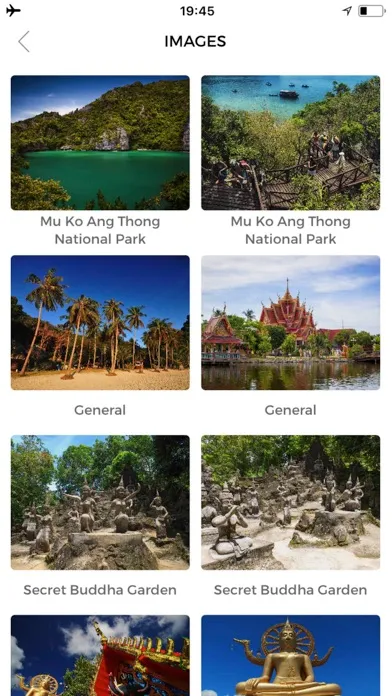Go back using the top-left arrow

[24, 42]
